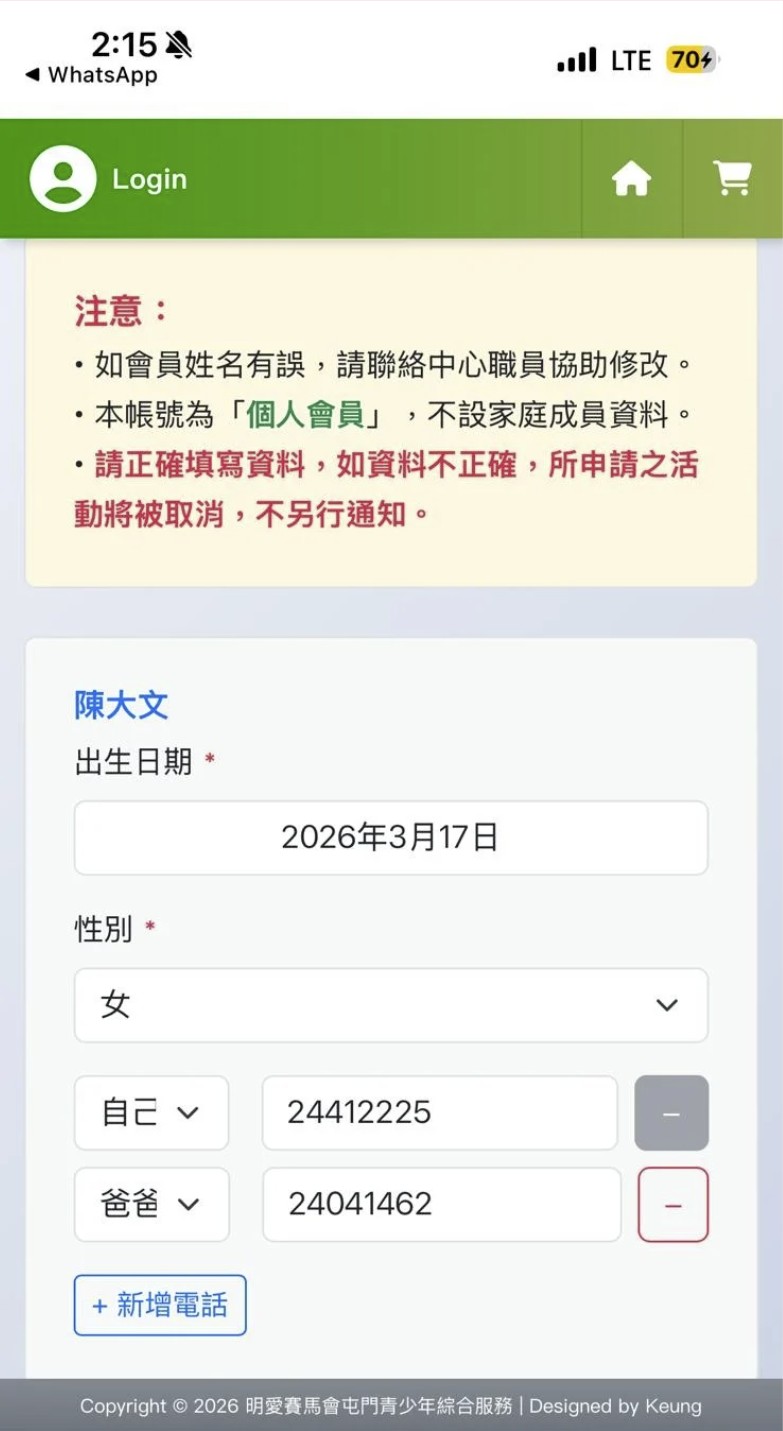The height and width of the screenshot is (1431, 783).
Task: Edit phone number 24412225
Action: [x=439, y=1113]
